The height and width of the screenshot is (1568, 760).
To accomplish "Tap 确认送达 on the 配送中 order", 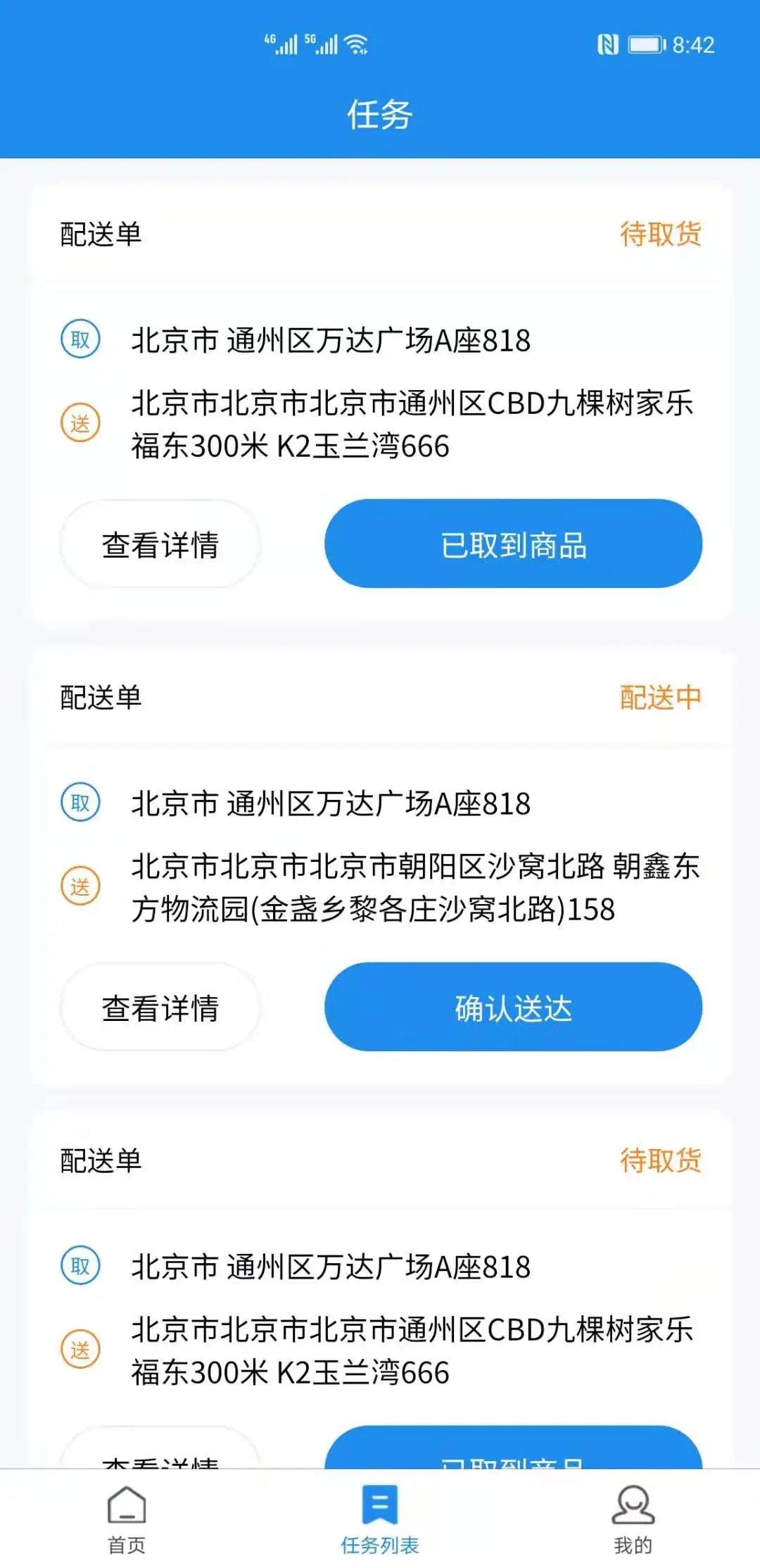I will point(513,1007).
